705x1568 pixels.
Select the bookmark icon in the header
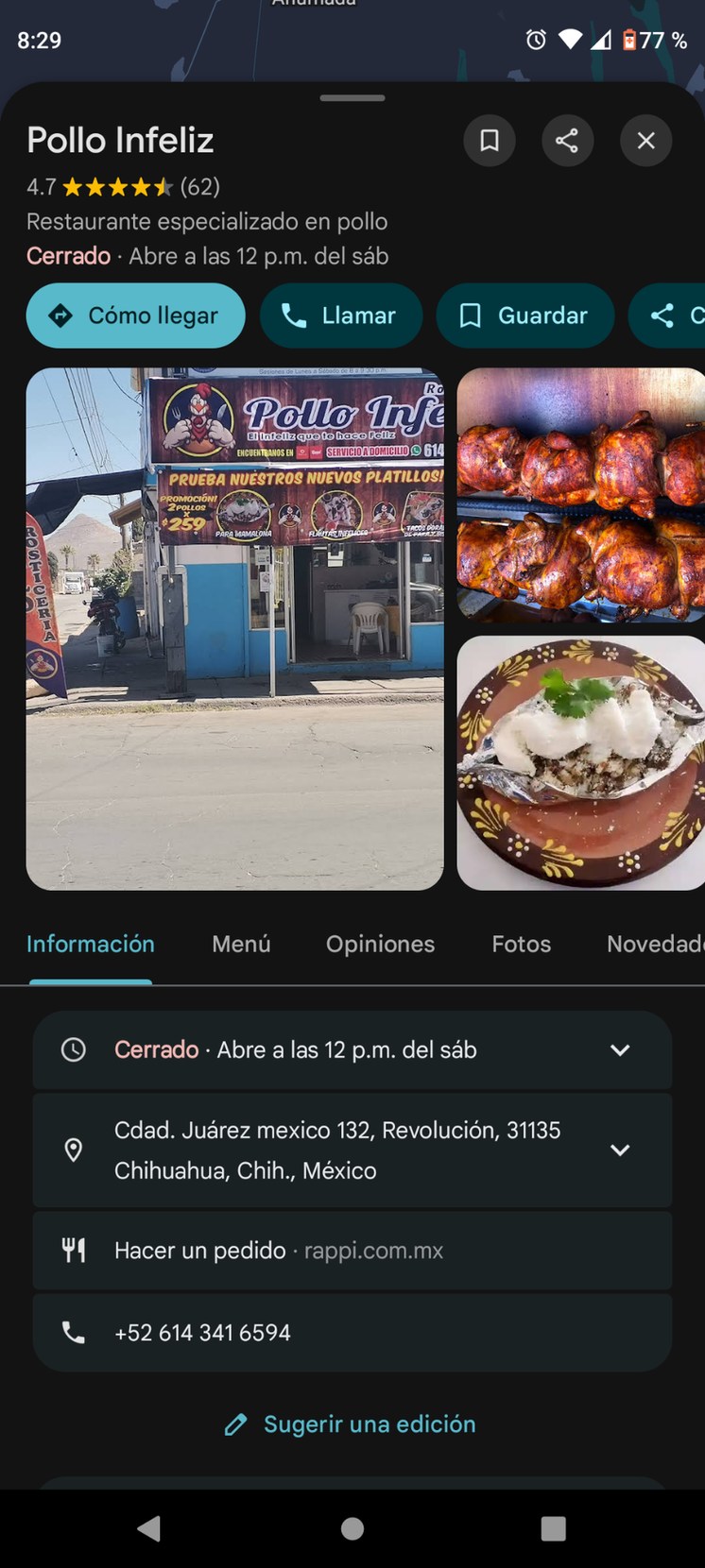[x=490, y=140]
